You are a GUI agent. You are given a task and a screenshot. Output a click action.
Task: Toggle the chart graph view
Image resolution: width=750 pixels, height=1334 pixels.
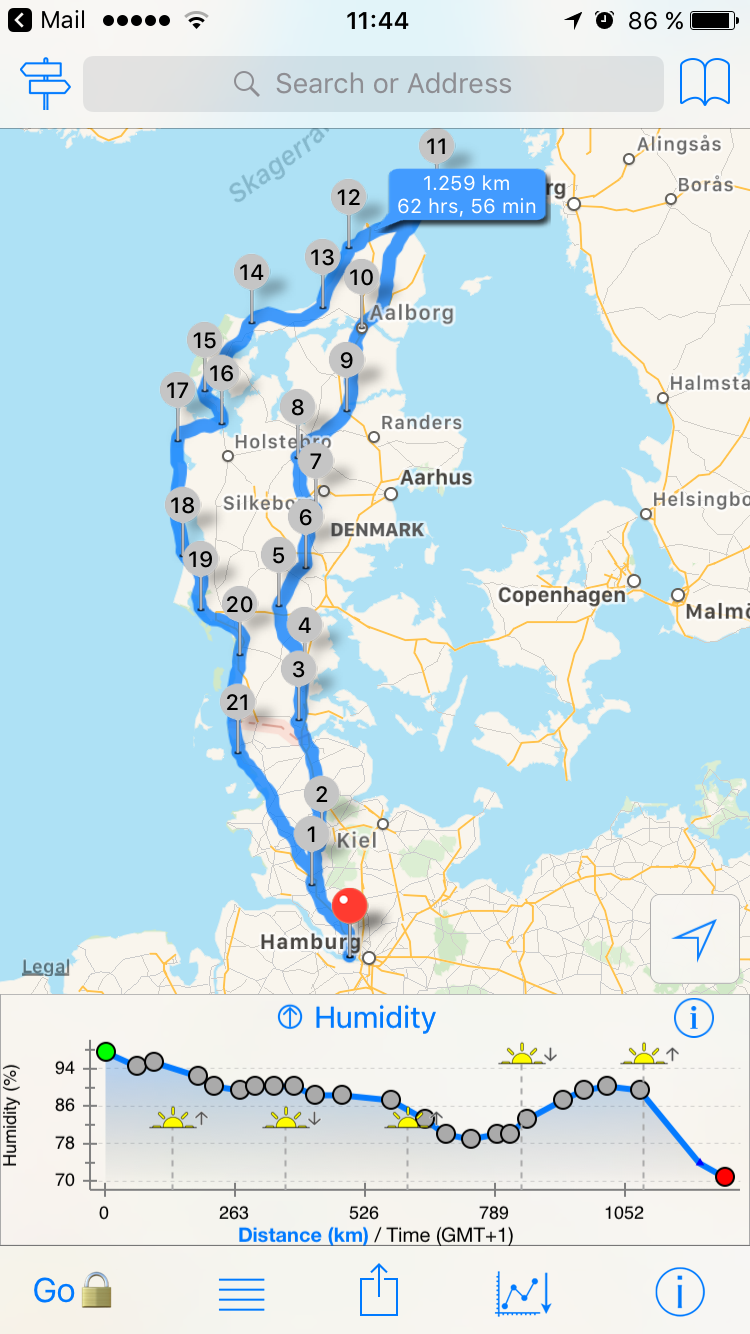(522, 1292)
